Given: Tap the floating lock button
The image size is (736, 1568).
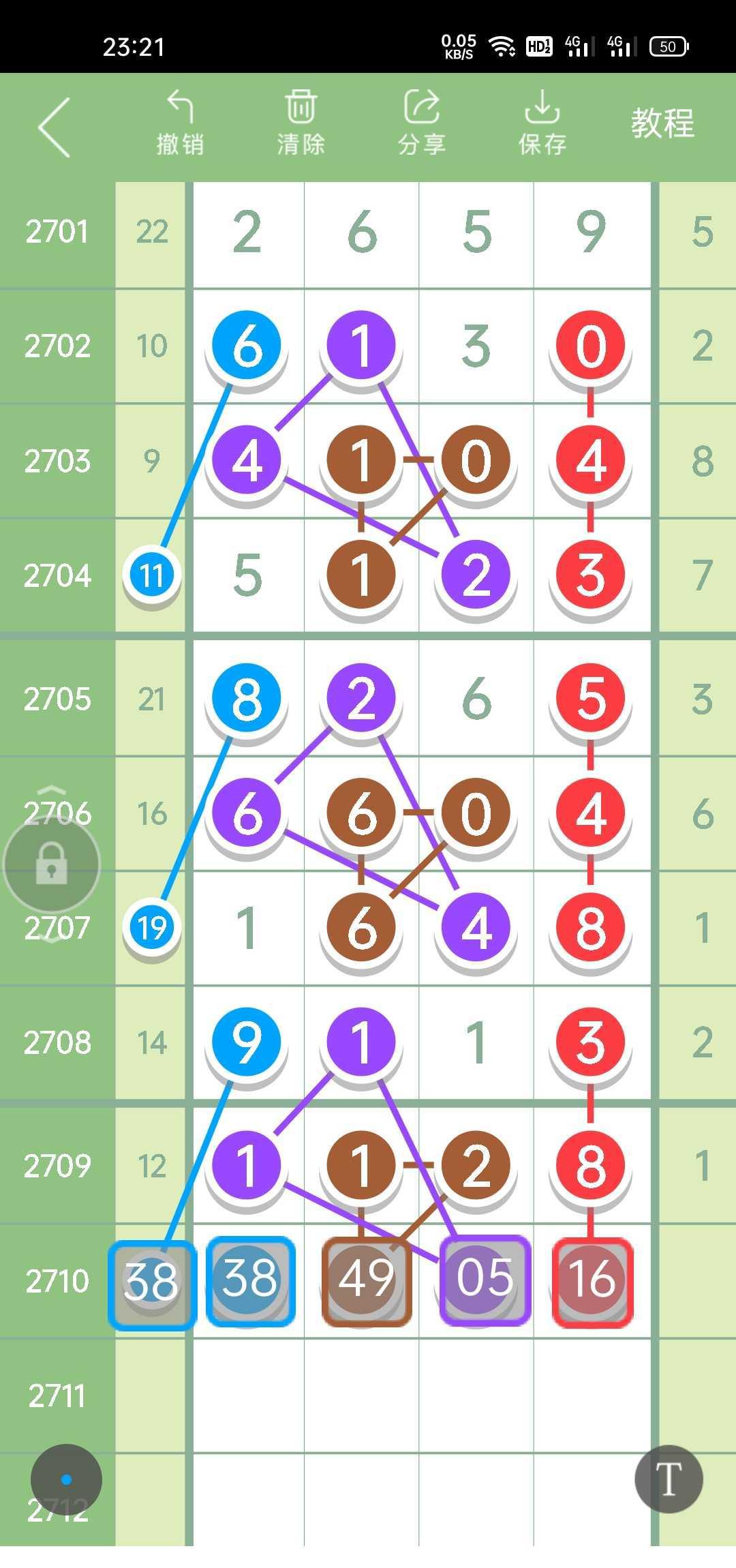Looking at the screenshot, I should pyautogui.click(x=52, y=864).
